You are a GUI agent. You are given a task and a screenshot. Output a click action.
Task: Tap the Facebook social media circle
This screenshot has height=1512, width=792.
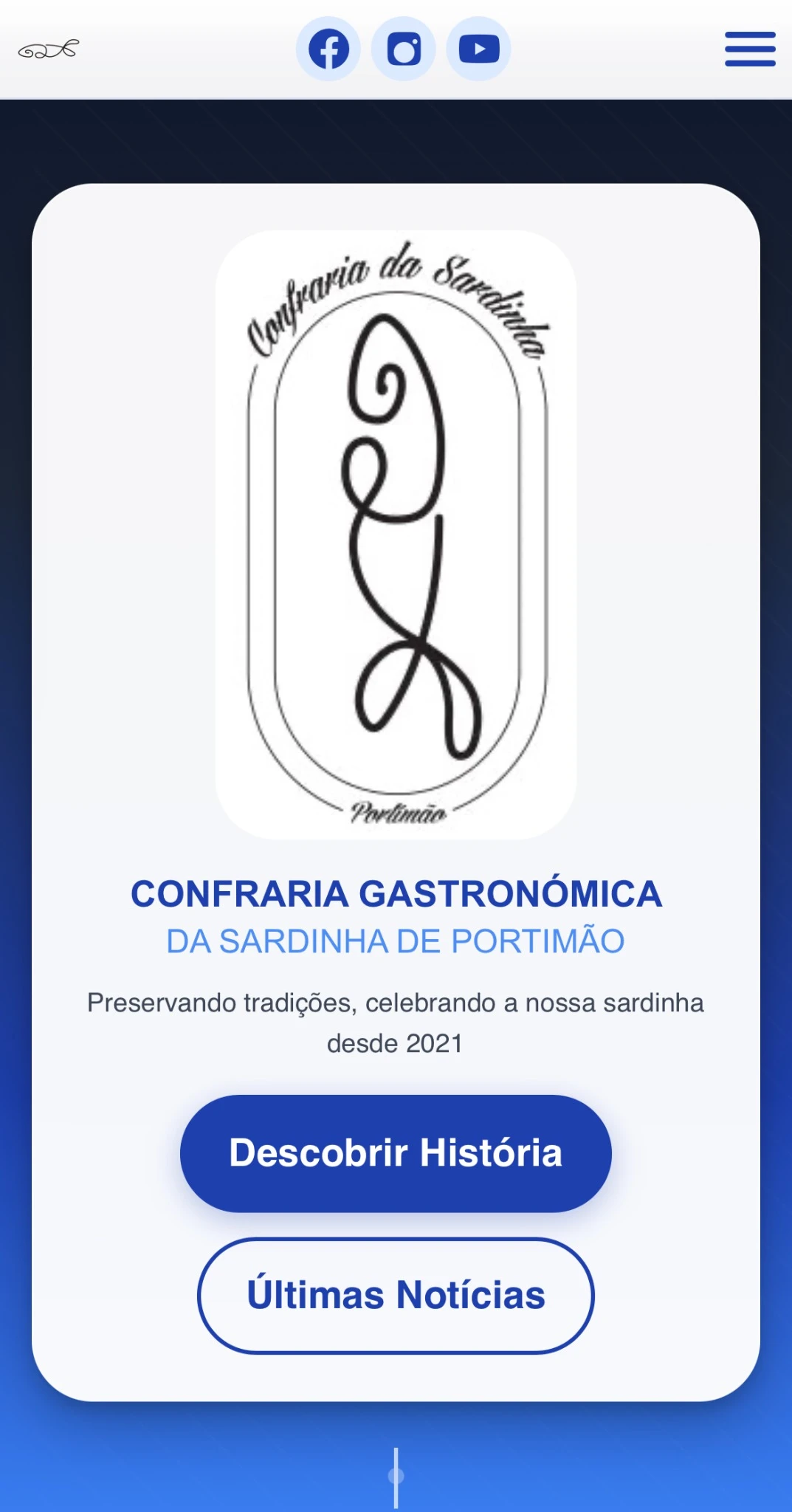click(x=330, y=49)
